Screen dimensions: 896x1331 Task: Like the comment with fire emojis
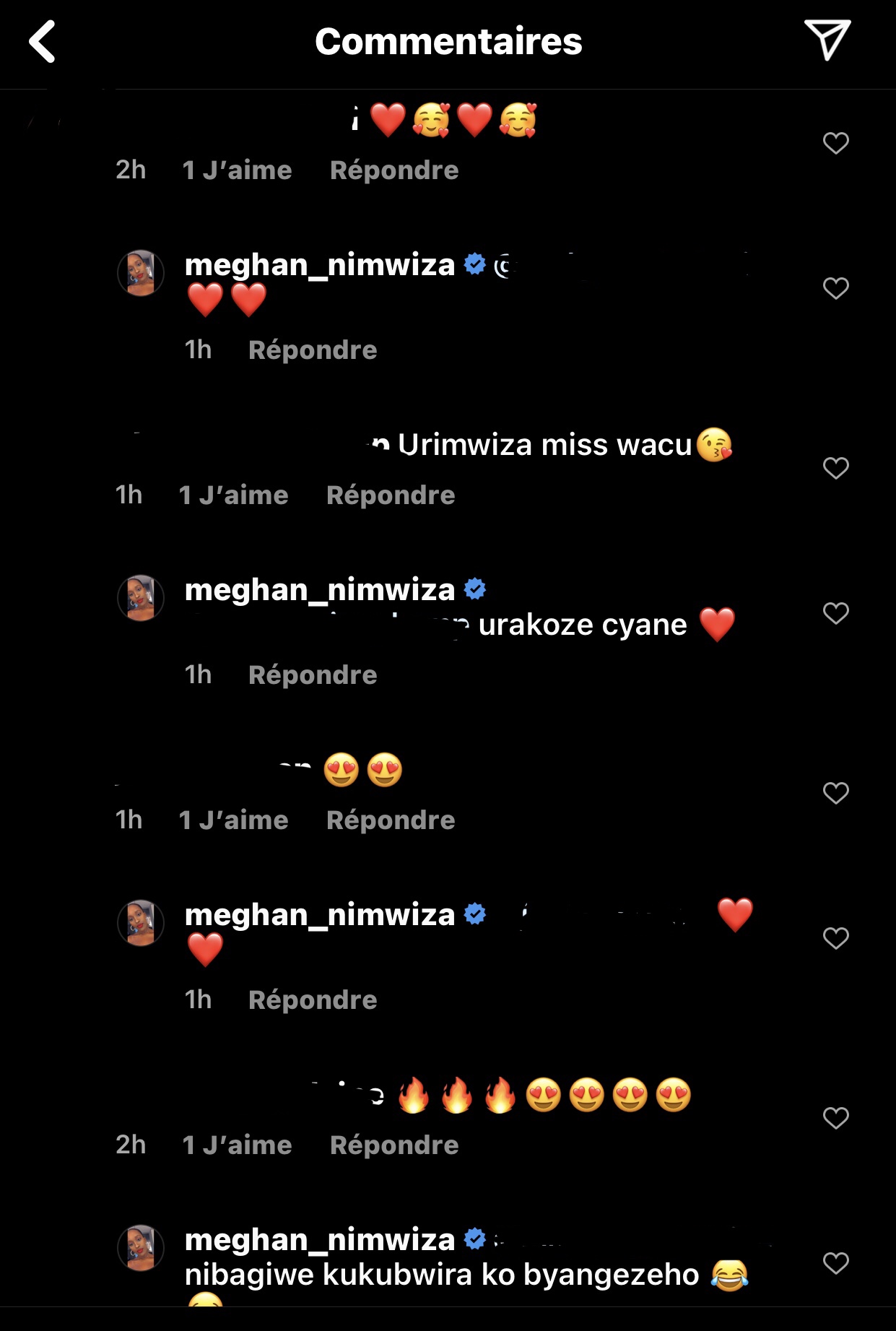[835, 1118]
